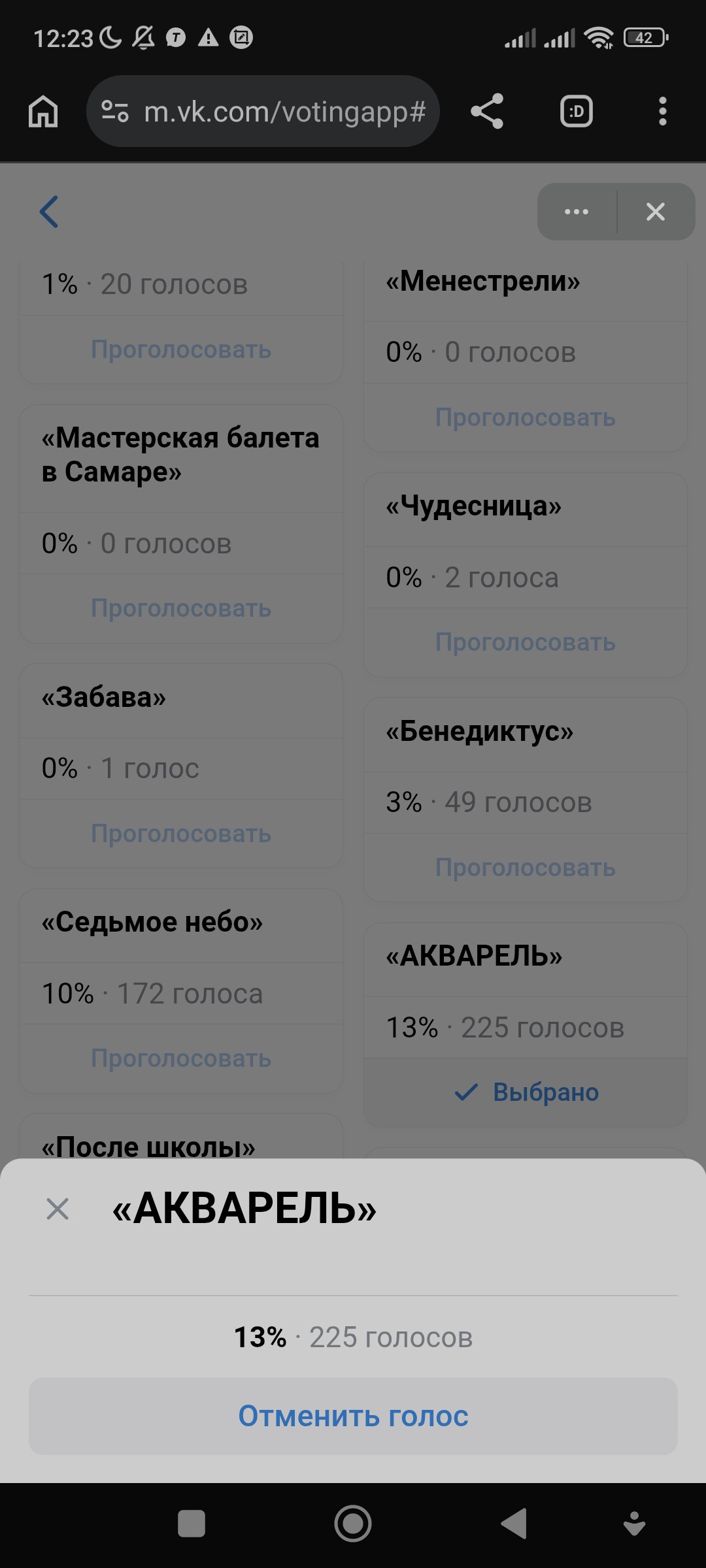Vote for «Менестрели»

coord(525,417)
